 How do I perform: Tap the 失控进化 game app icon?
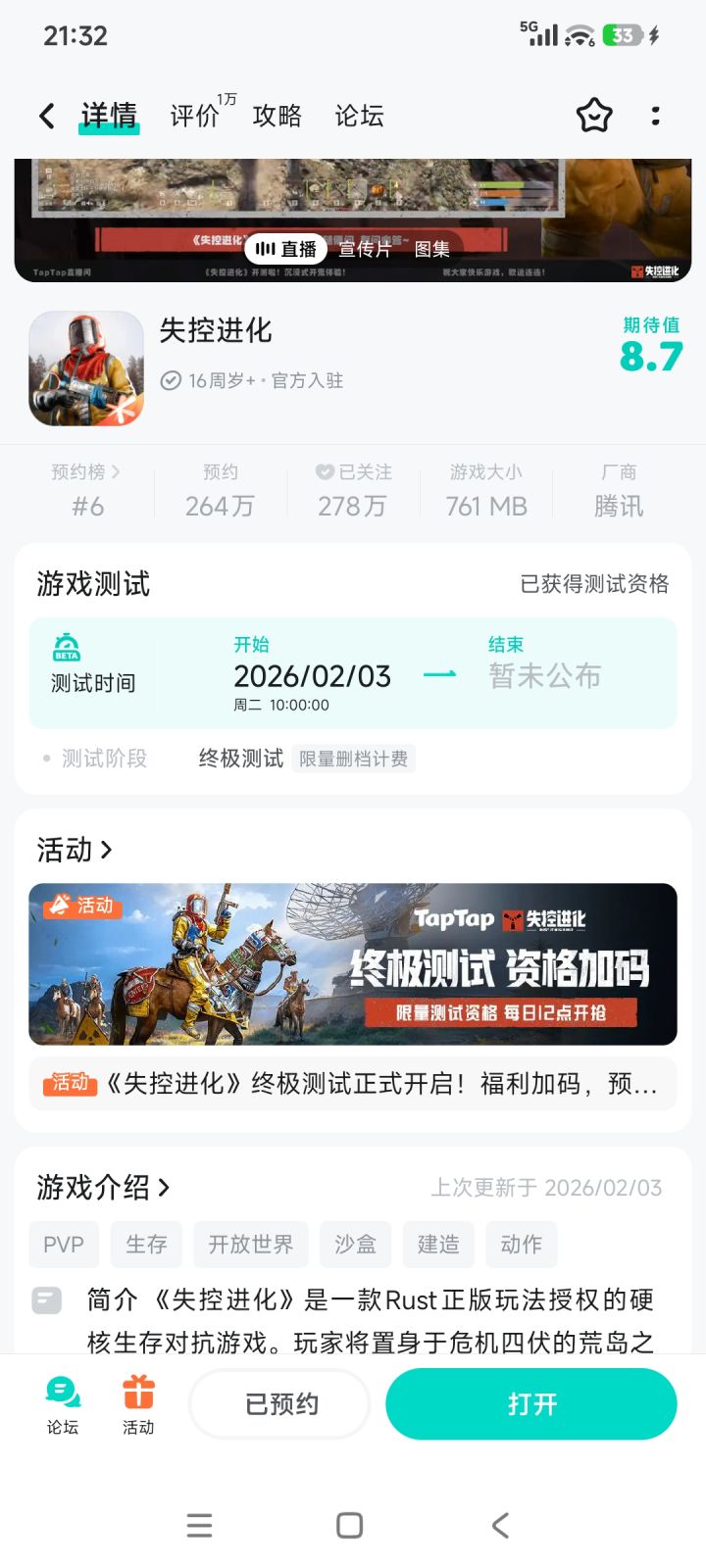85,369
